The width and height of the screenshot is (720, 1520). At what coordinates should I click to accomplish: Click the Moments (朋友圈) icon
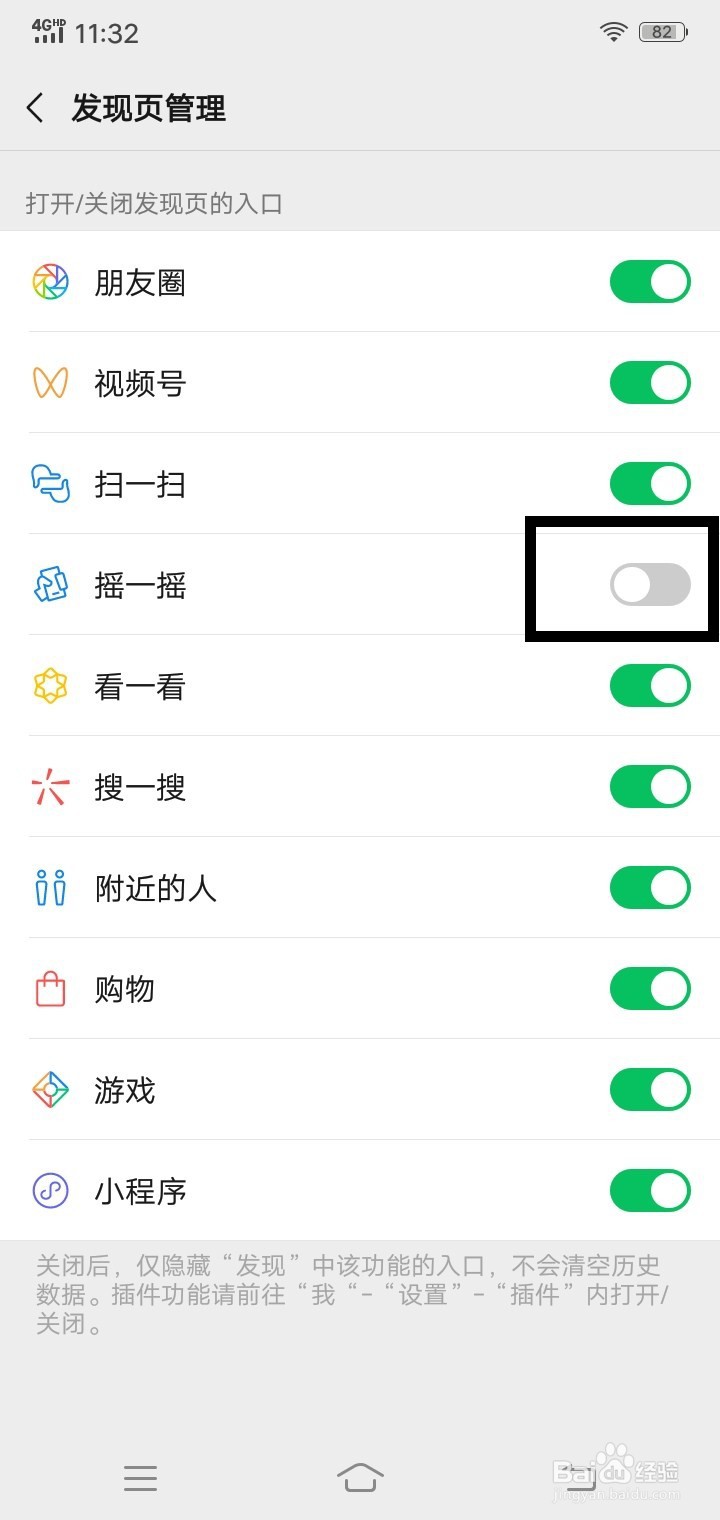click(50, 281)
